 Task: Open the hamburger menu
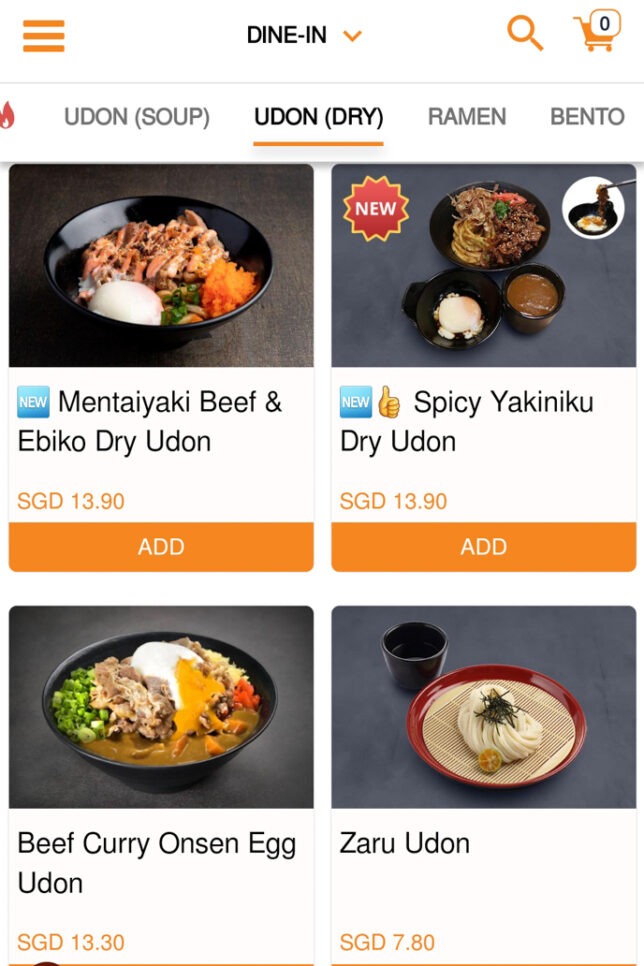click(43, 35)
